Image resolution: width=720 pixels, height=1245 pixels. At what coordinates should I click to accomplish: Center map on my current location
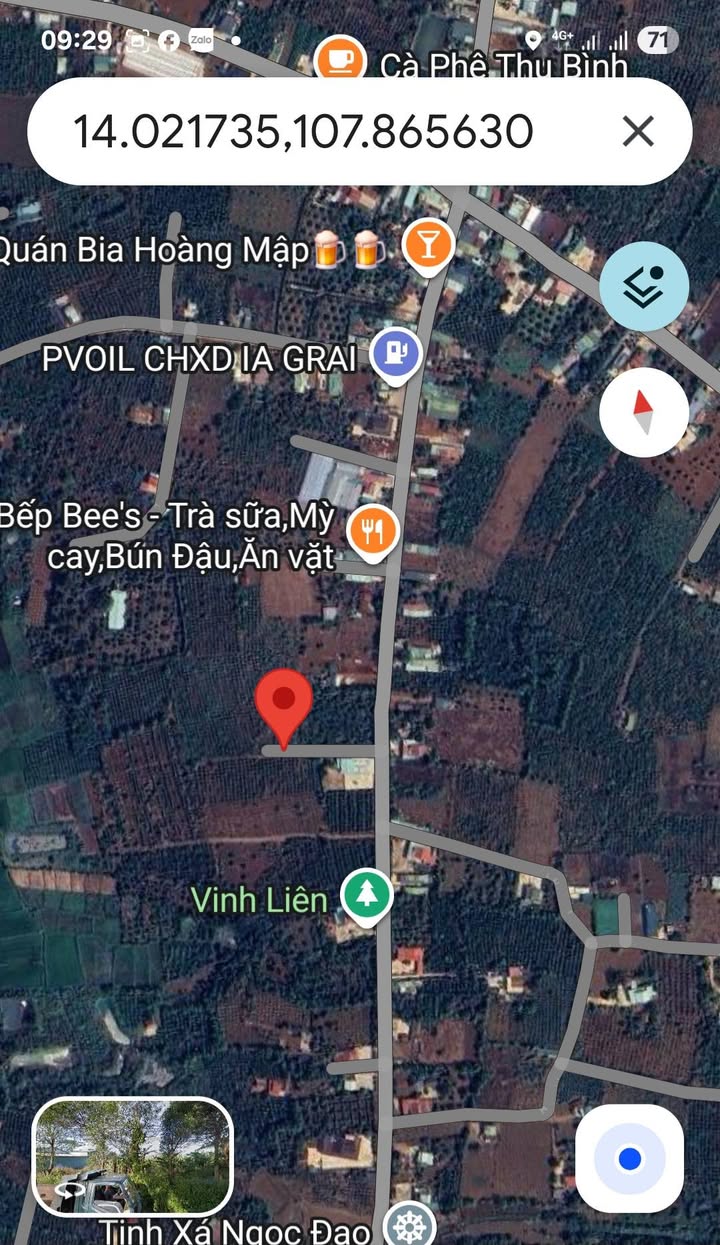coord(629,1159)
